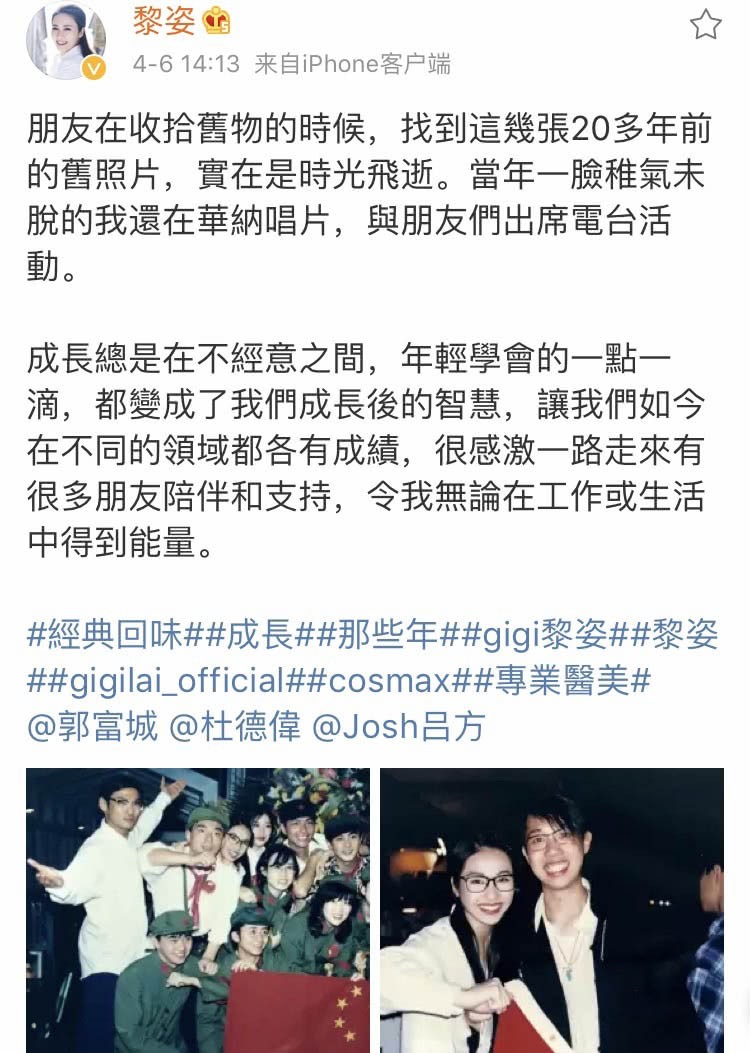The width and height of the screenshot is (750, 1053).
Task: Open hashtag #經典回味#
Action: tap(103, 634)
